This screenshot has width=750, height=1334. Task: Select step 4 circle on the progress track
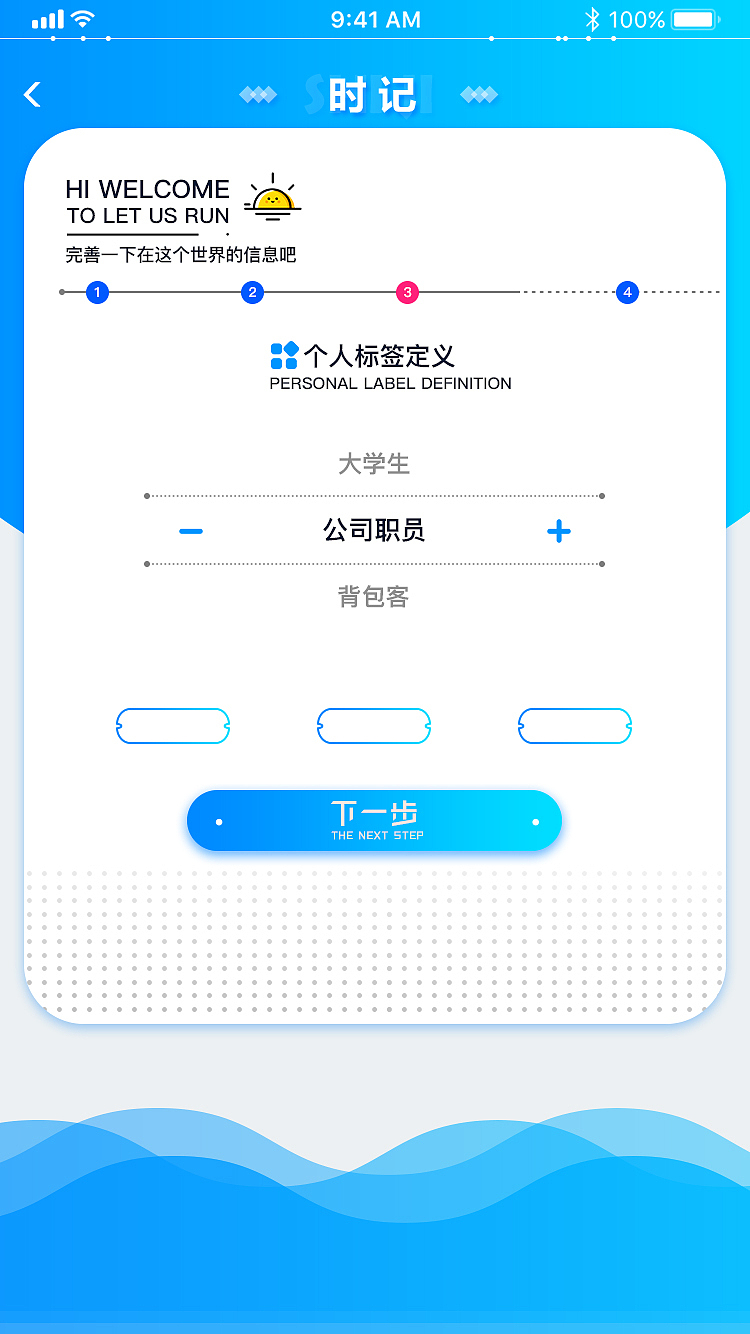(626, 293)
